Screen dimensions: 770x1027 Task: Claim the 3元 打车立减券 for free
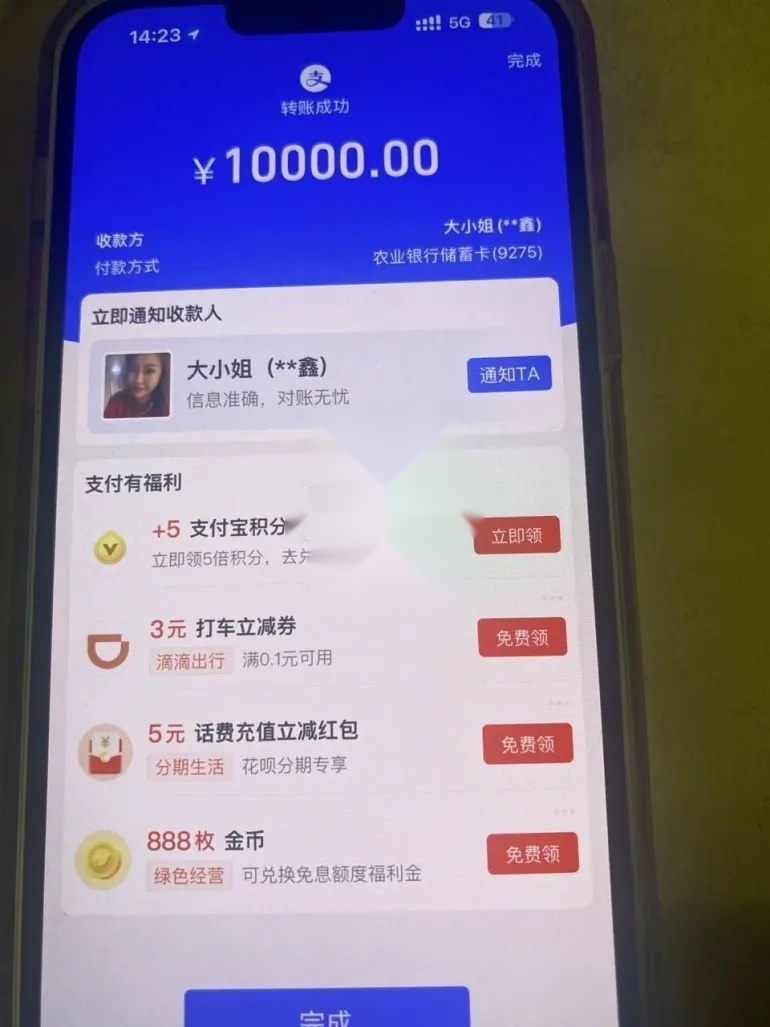coord(522,637)
